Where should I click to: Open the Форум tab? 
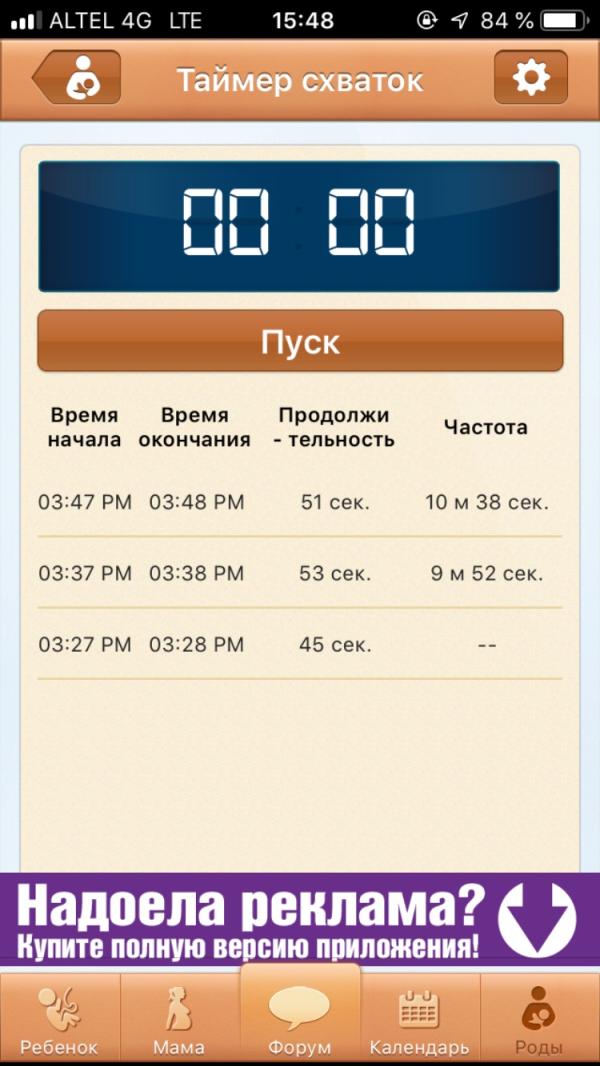(x=300, y=1014)
